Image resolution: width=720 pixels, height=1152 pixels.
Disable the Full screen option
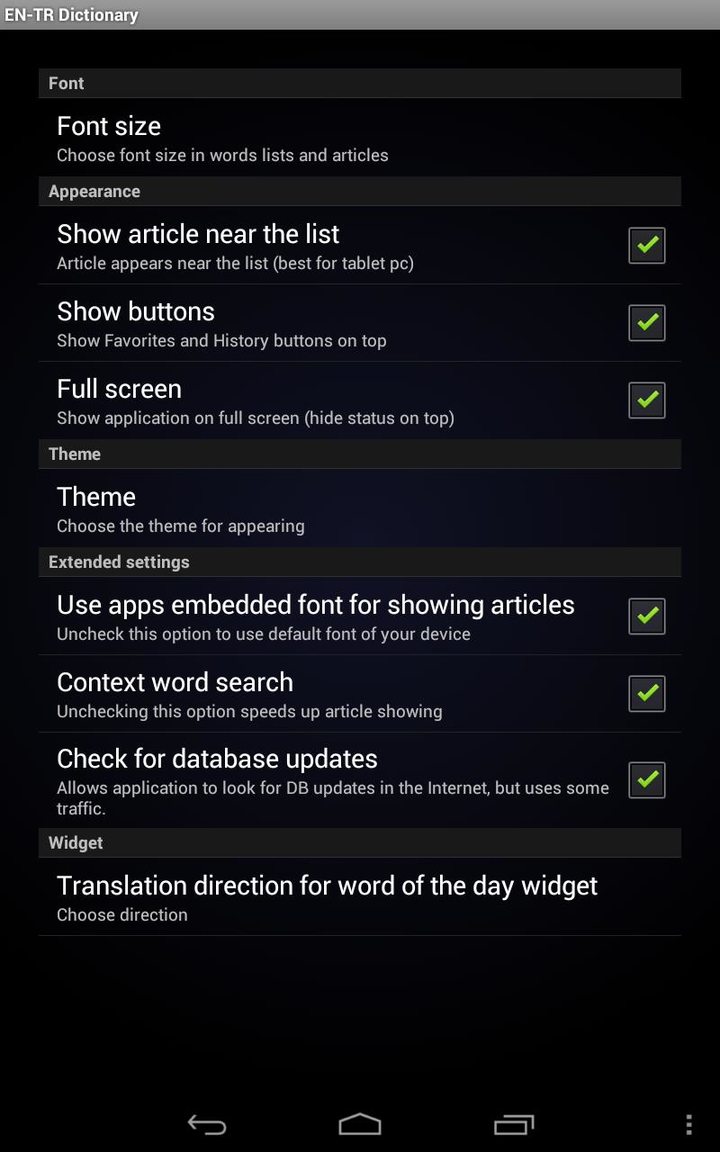pos(646,400)
